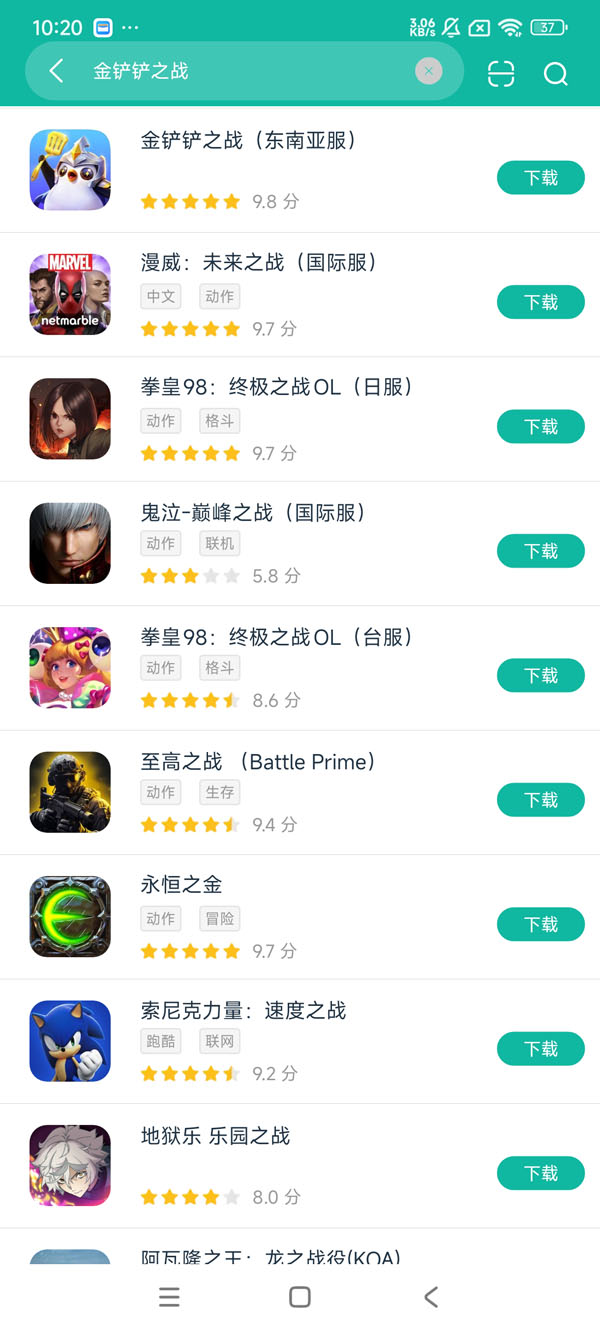Clear the search text 金铲铲之战

pyautogui.click(x=428, y=71)
